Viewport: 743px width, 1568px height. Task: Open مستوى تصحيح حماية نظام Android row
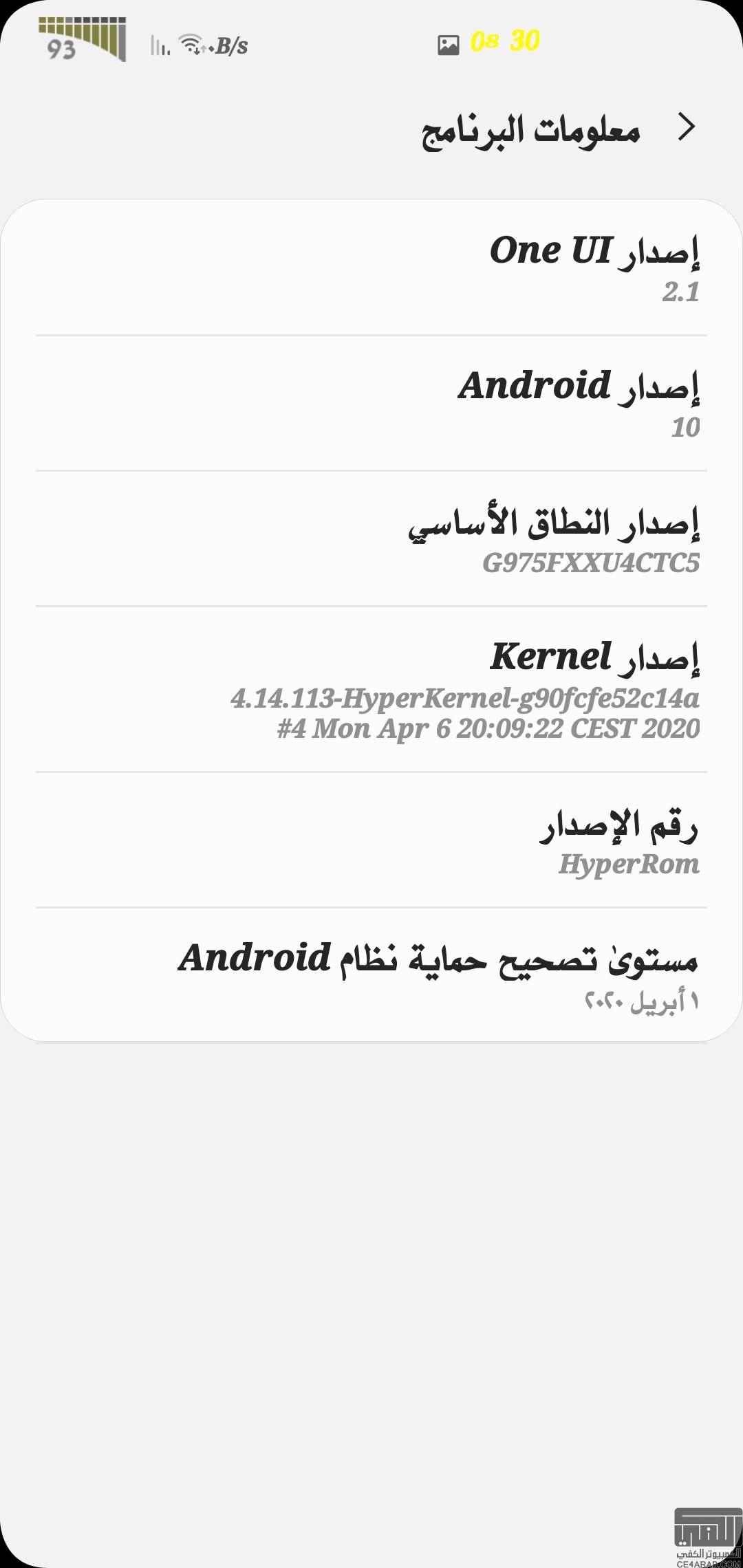click(x=371, y=974)
